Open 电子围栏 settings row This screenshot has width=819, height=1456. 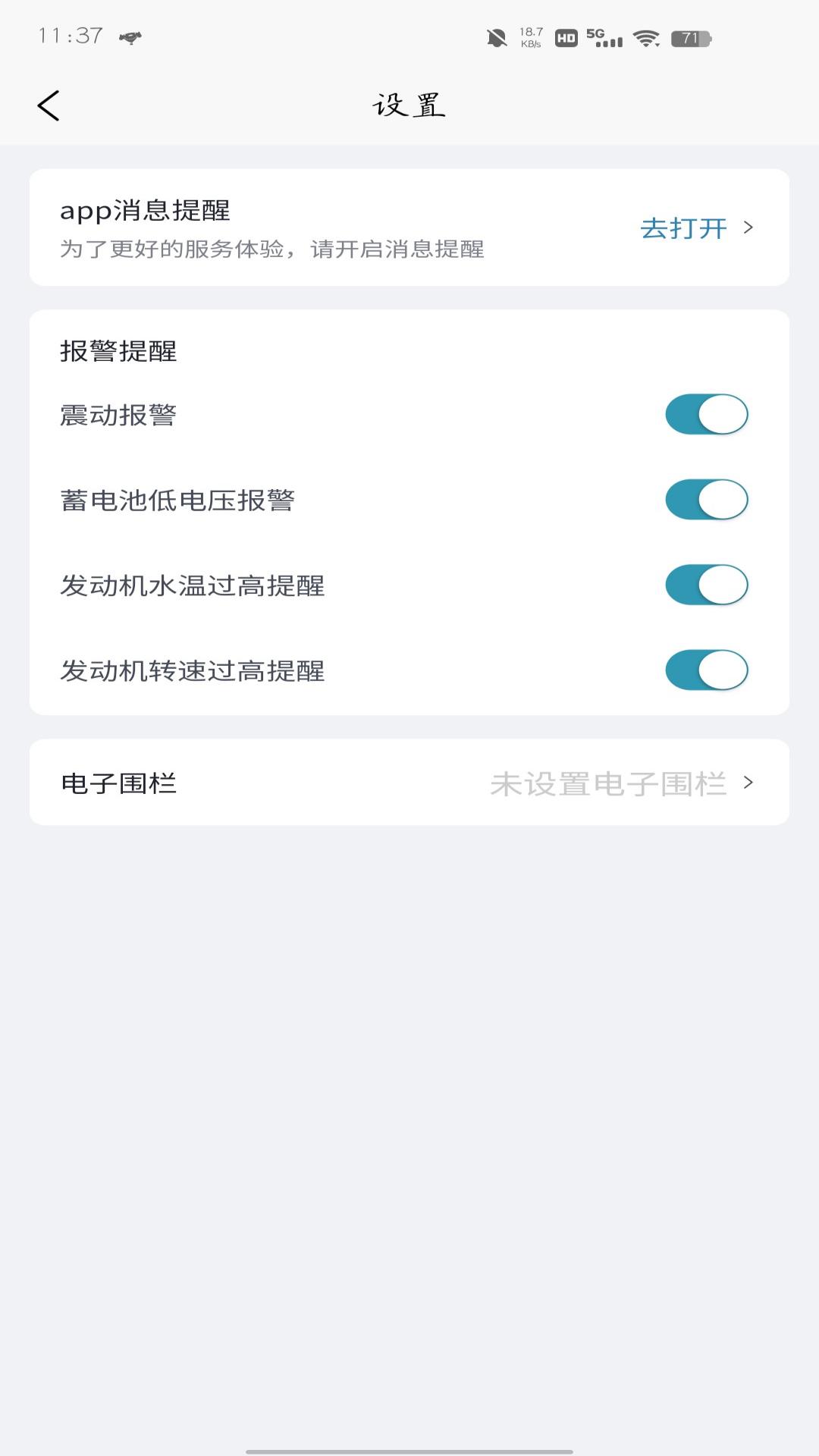pos(119,783)
